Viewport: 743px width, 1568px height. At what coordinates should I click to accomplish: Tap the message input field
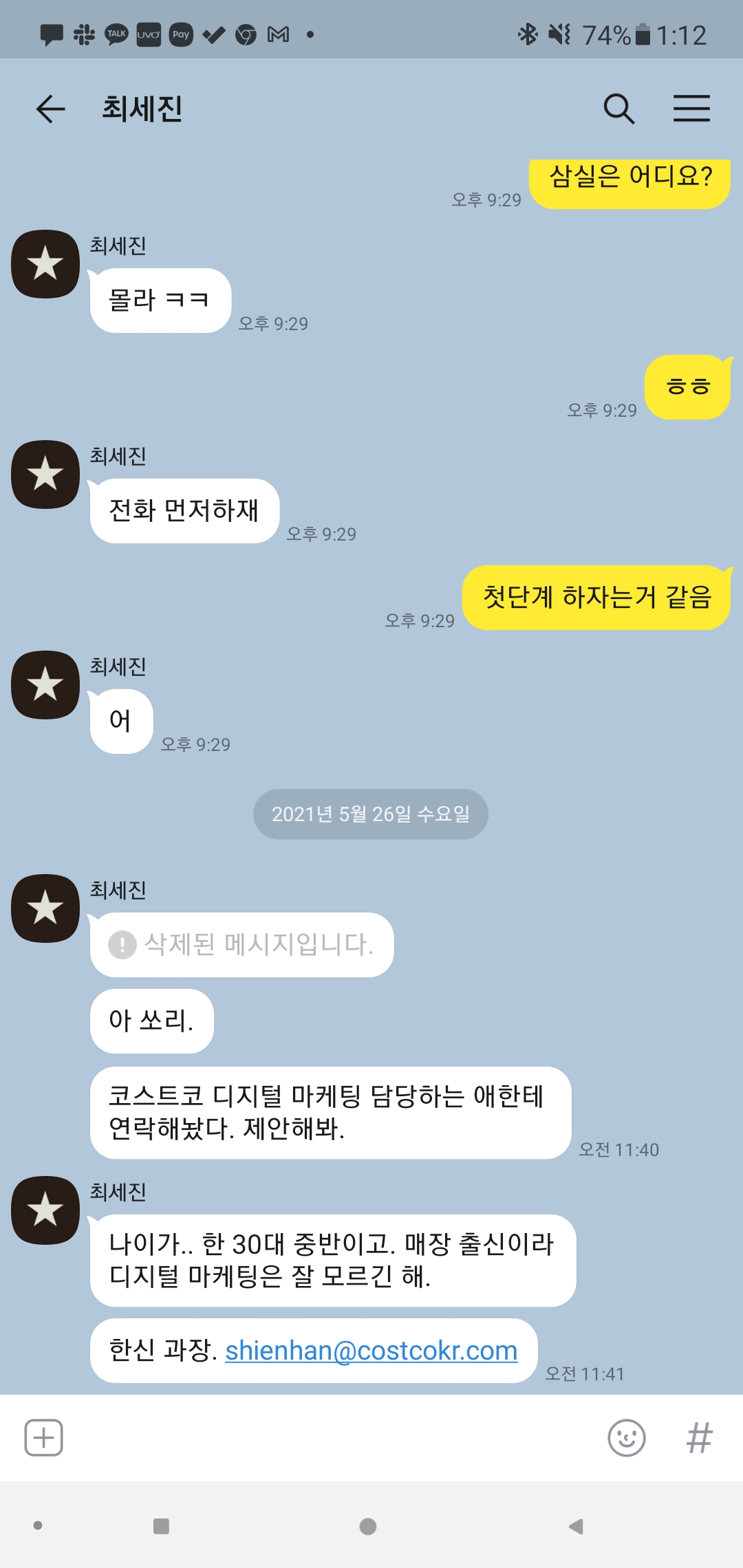[330, 1437]
